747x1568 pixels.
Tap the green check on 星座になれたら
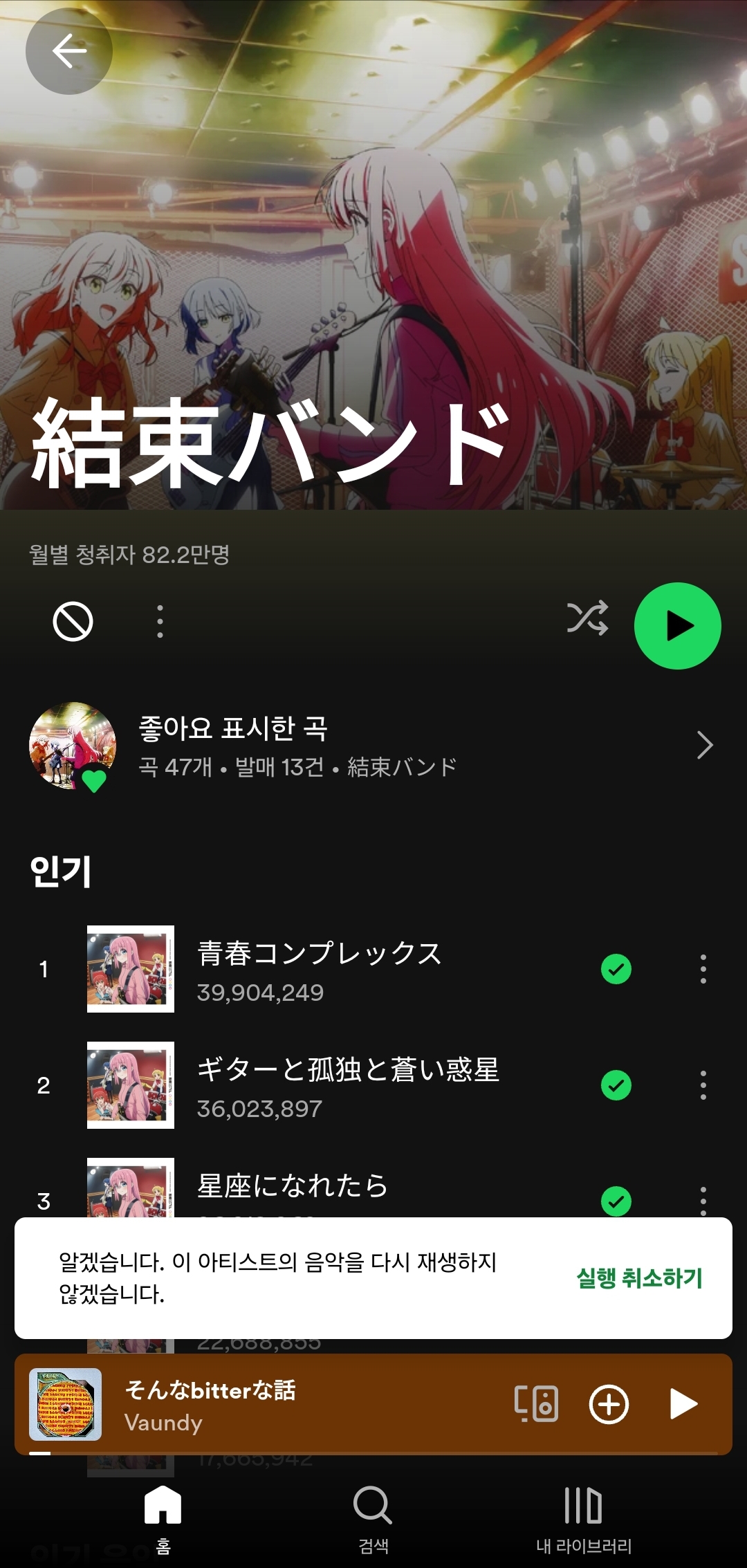pyautogui.click(x=616, y=1201)
